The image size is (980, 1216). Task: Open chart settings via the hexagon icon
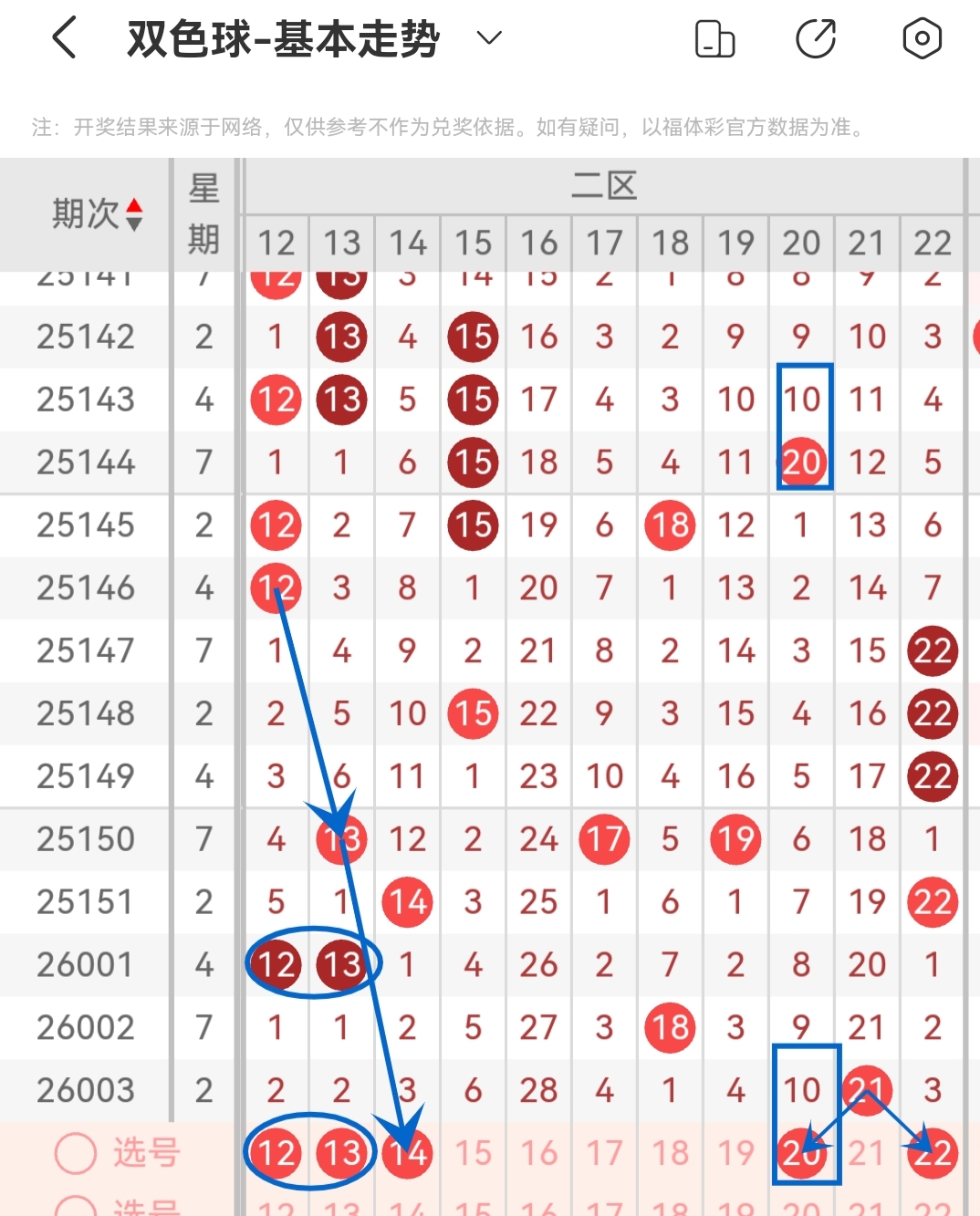pyautogui.click(x=921, y=40)
